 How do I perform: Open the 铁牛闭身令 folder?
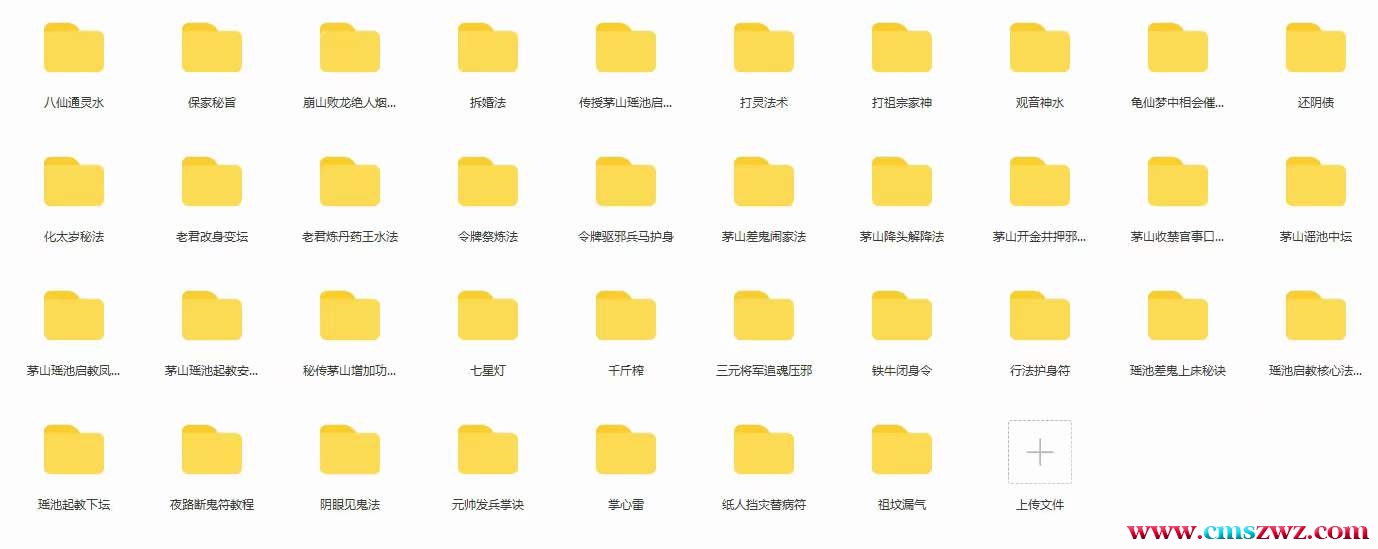click(902, 317)
